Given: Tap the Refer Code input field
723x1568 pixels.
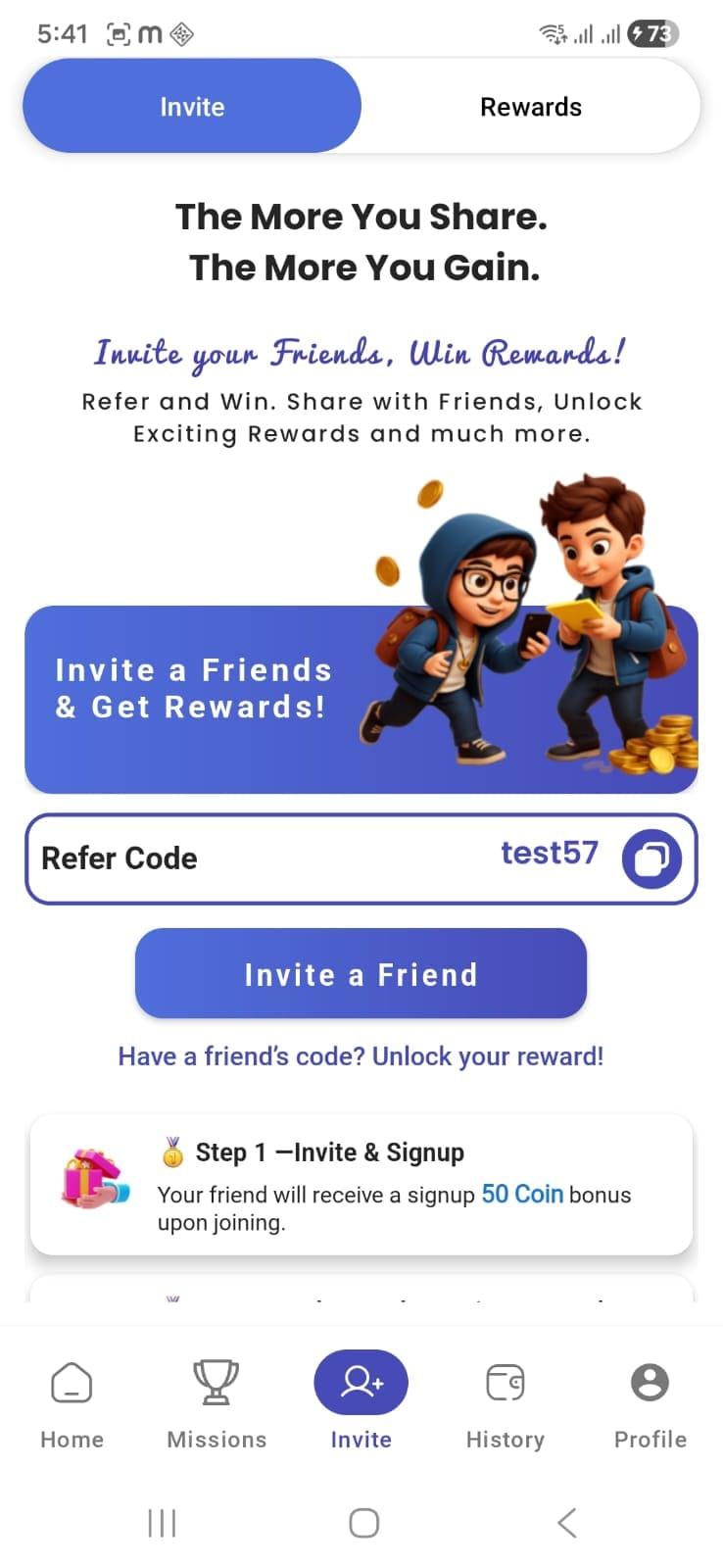Looking at the screenshot, I should 294,858.
